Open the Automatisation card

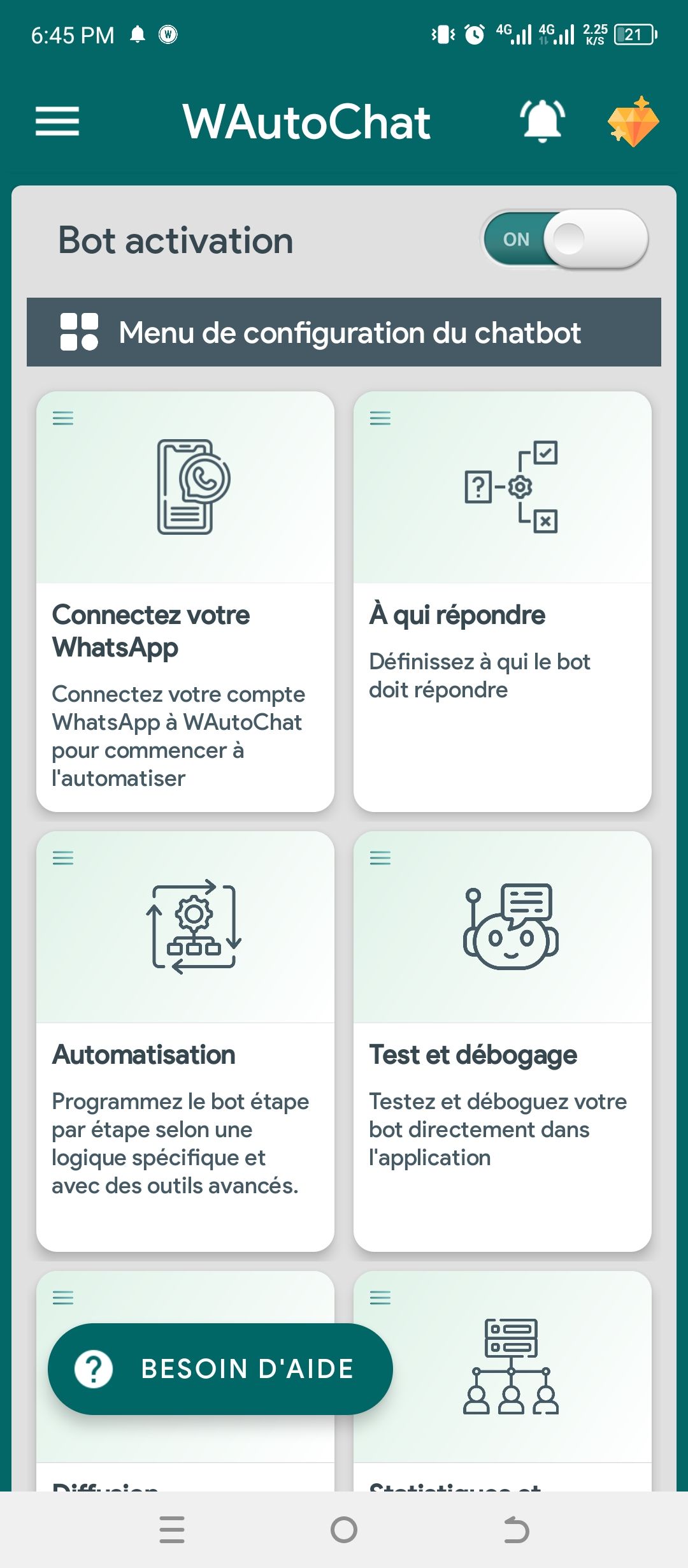(185, 1041)
